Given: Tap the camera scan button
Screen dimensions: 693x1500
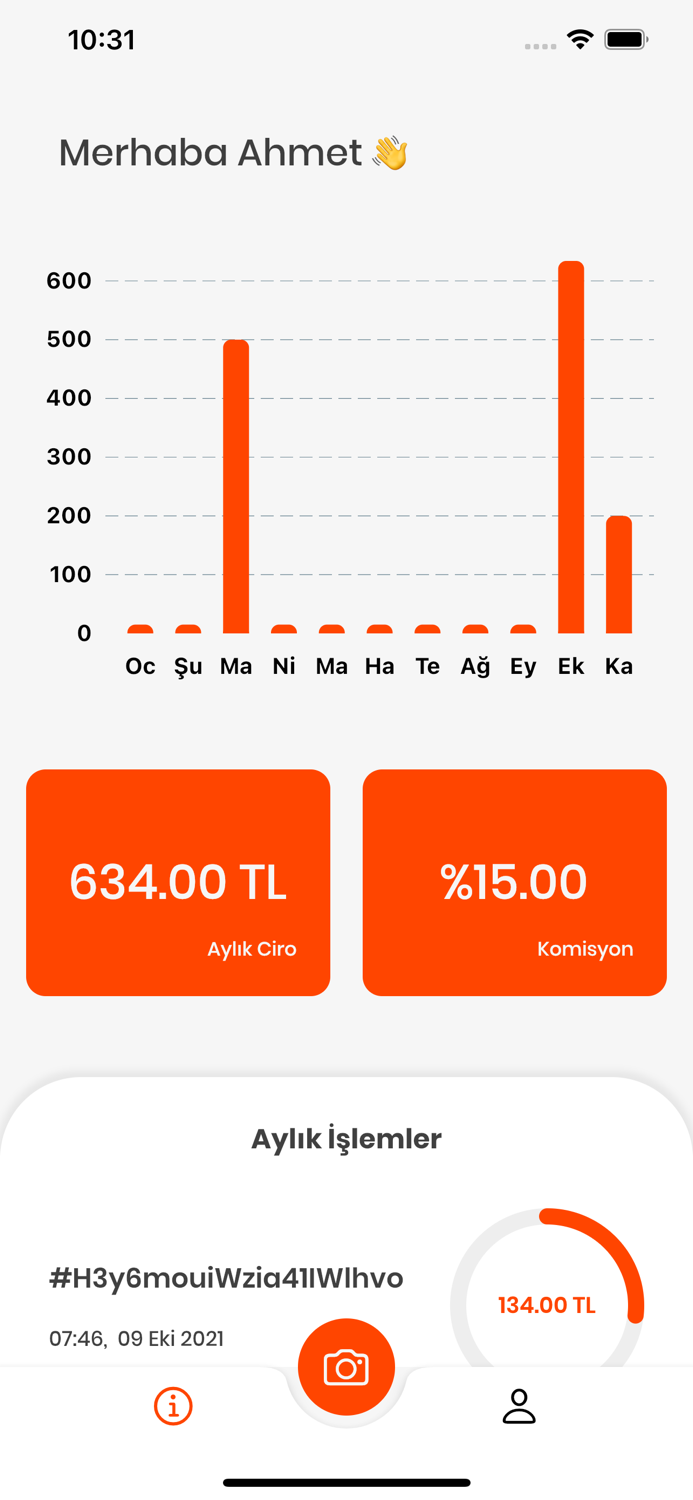Looking at the screenshot, I should (346, 1367).
